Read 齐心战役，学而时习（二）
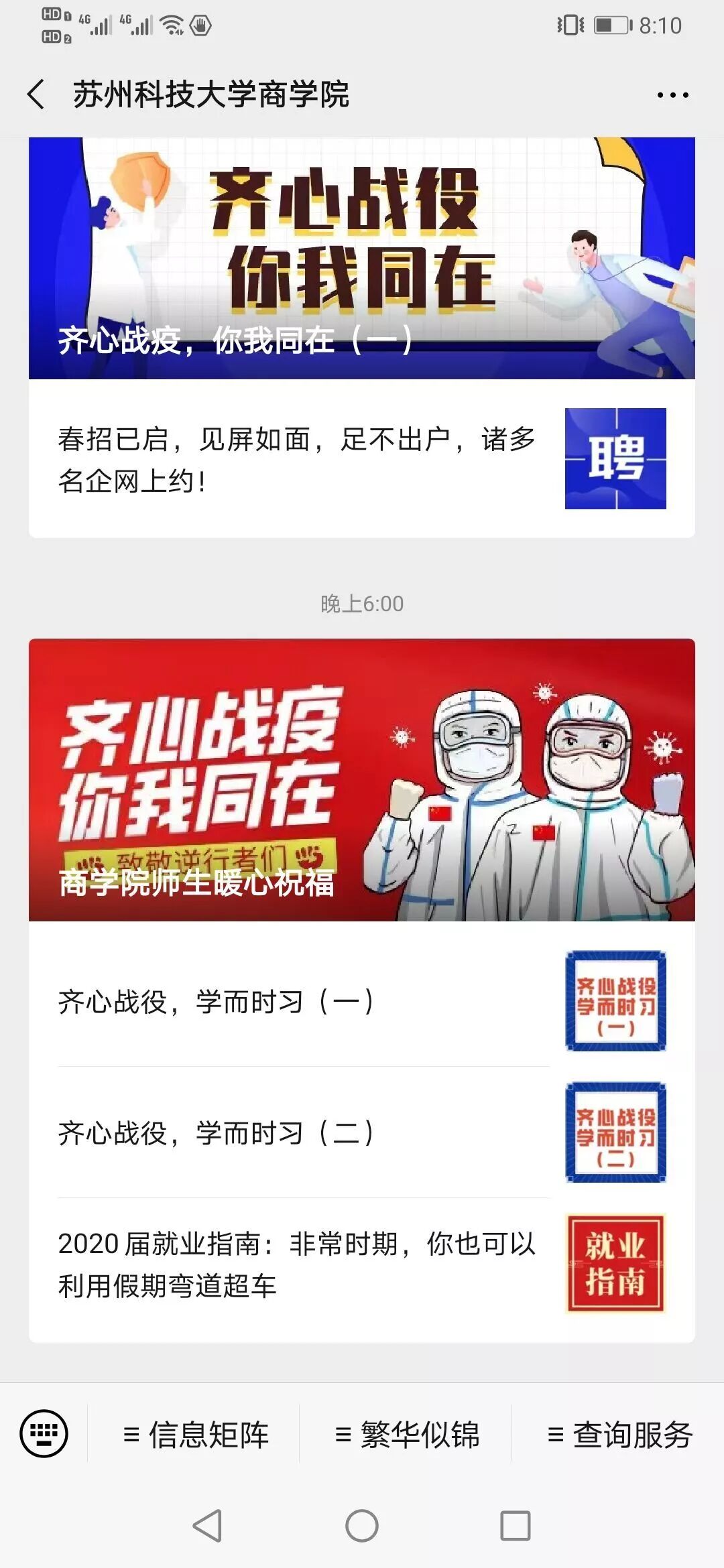This screenshot has height=1568, width=724. pos(361,1132)
